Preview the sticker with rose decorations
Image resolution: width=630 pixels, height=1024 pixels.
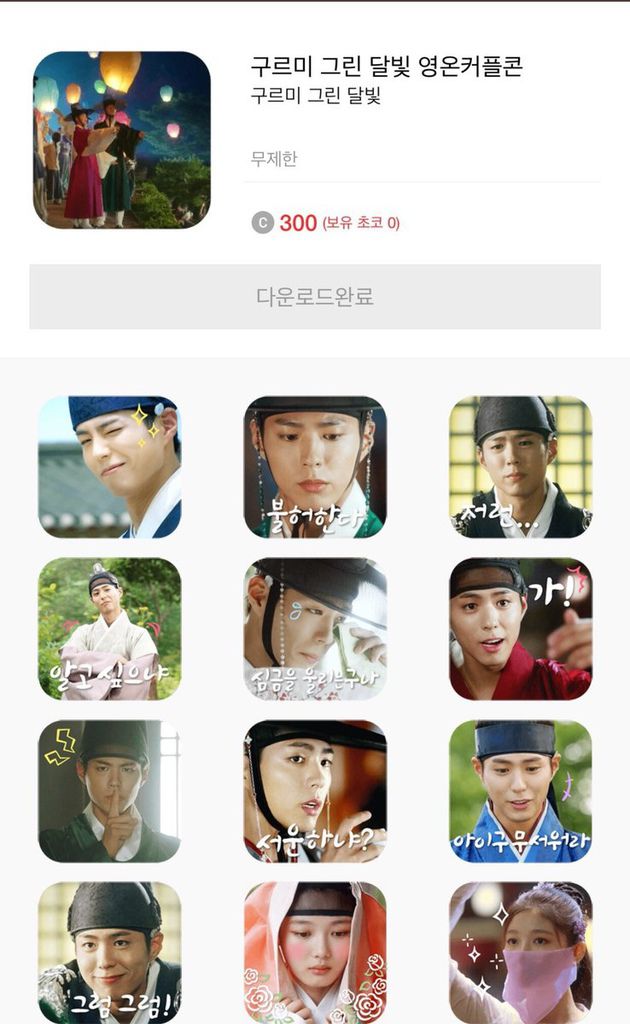(315, 951)
